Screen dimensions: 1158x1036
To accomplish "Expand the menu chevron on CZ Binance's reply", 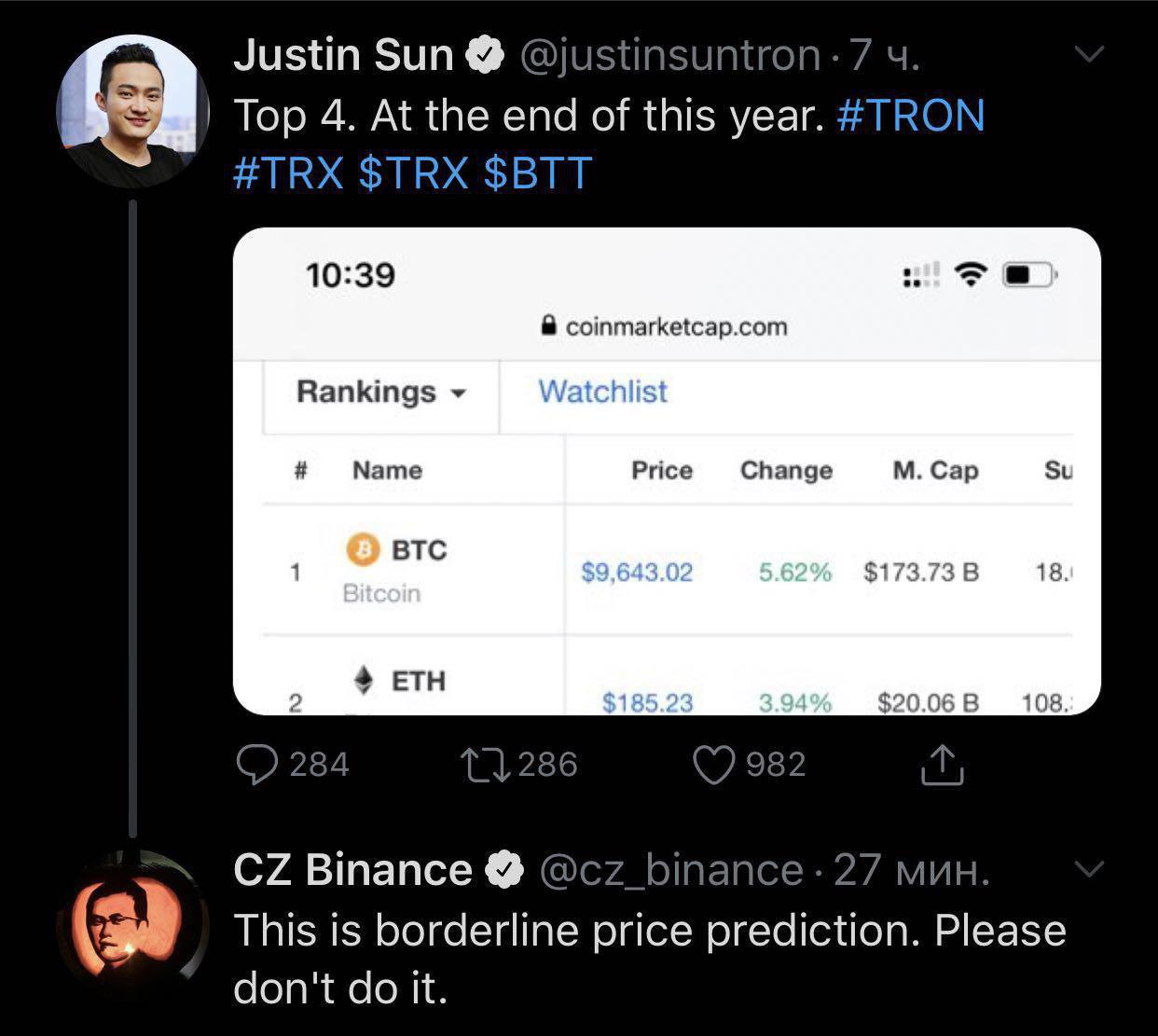I will click(x=1089, y=870).
